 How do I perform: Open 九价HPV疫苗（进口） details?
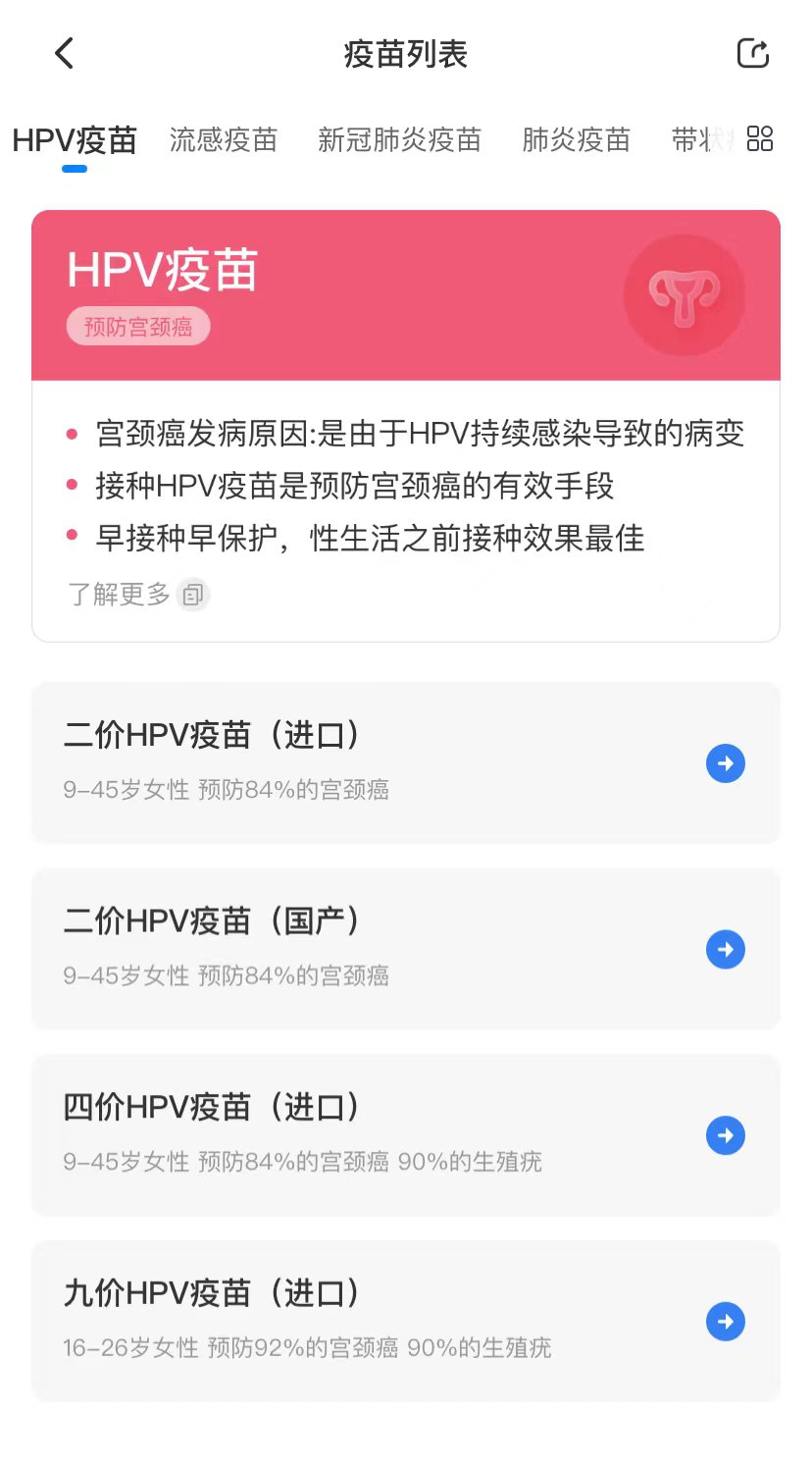(x=405, y=1321)
